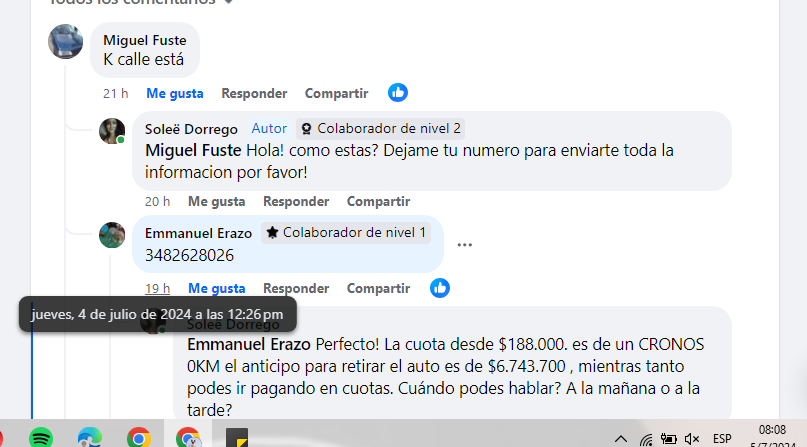Reply to Miguel Fuste's comment
The height and width of the screenshot is (447, 807).
[x=254, y=93]
